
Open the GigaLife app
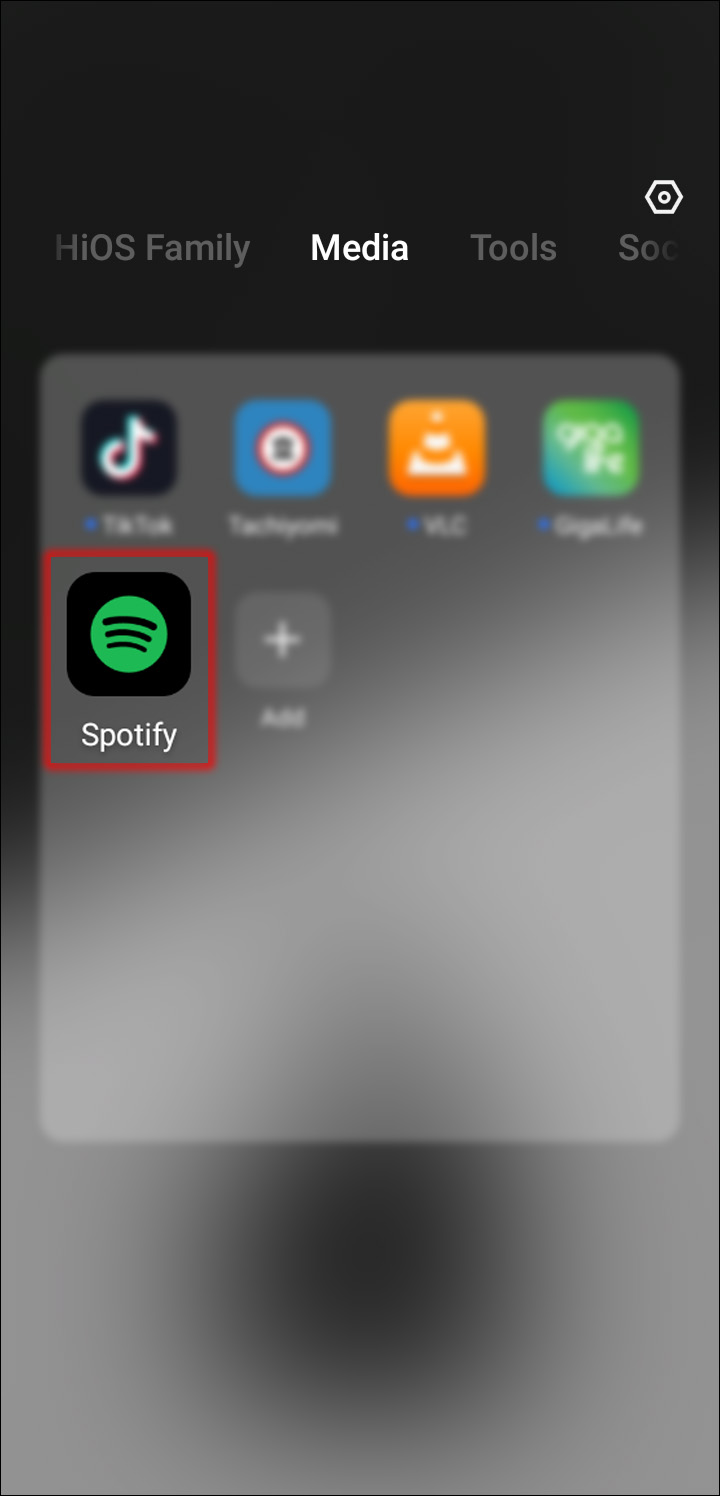pyautogui.click(x=590, y=447)
